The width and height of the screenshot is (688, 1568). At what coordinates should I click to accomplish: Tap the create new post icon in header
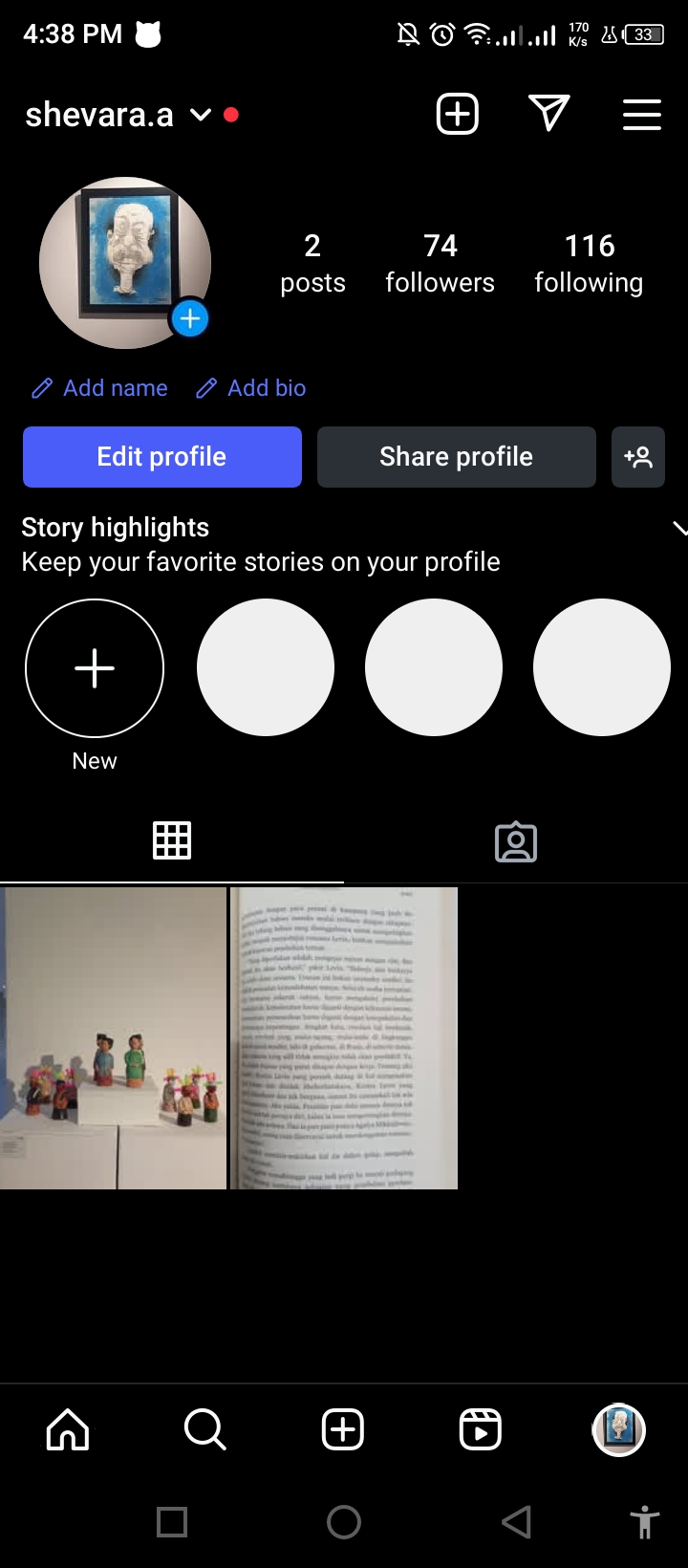457,115
